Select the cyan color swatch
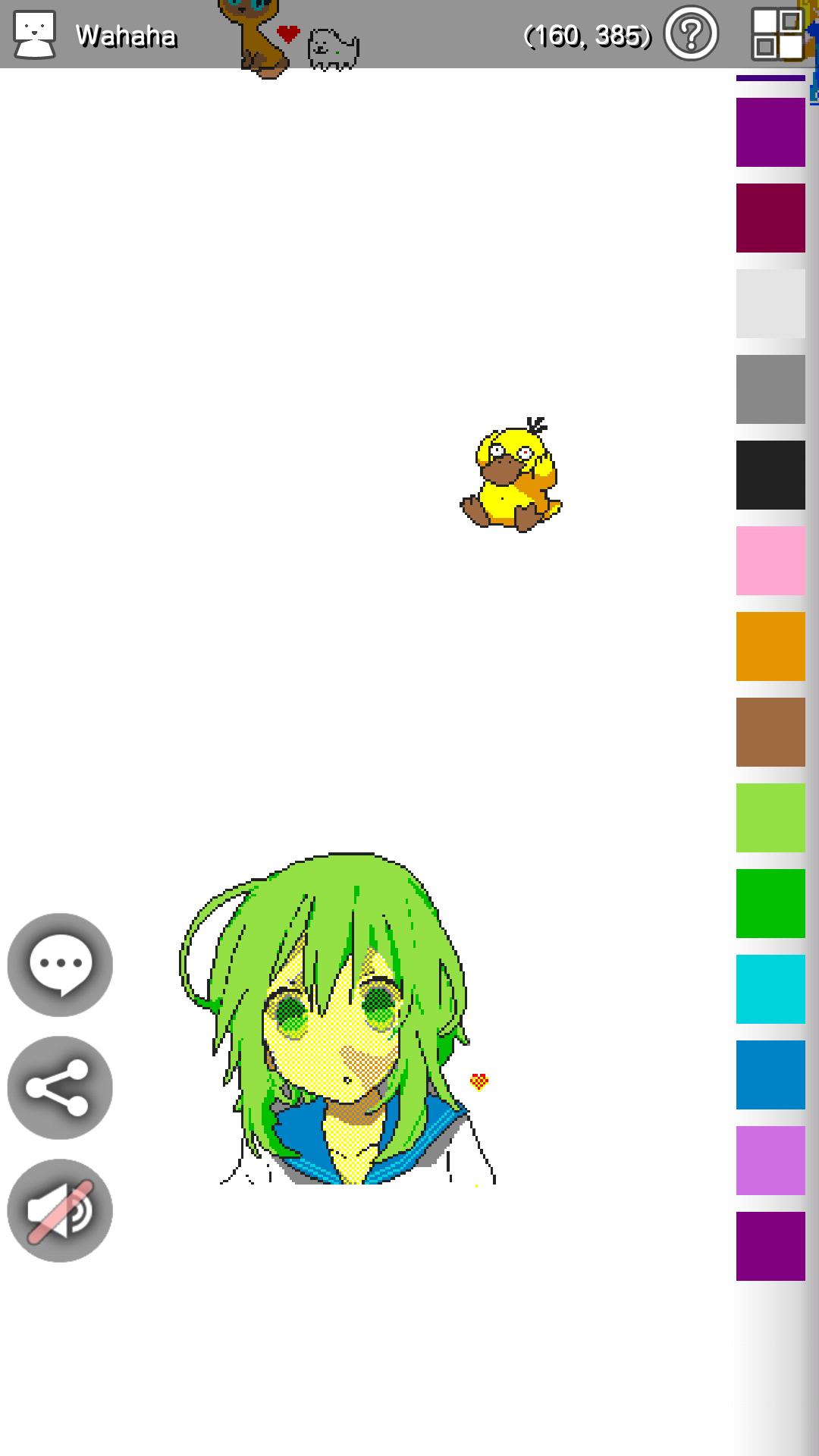 click(x=770, y=989)
